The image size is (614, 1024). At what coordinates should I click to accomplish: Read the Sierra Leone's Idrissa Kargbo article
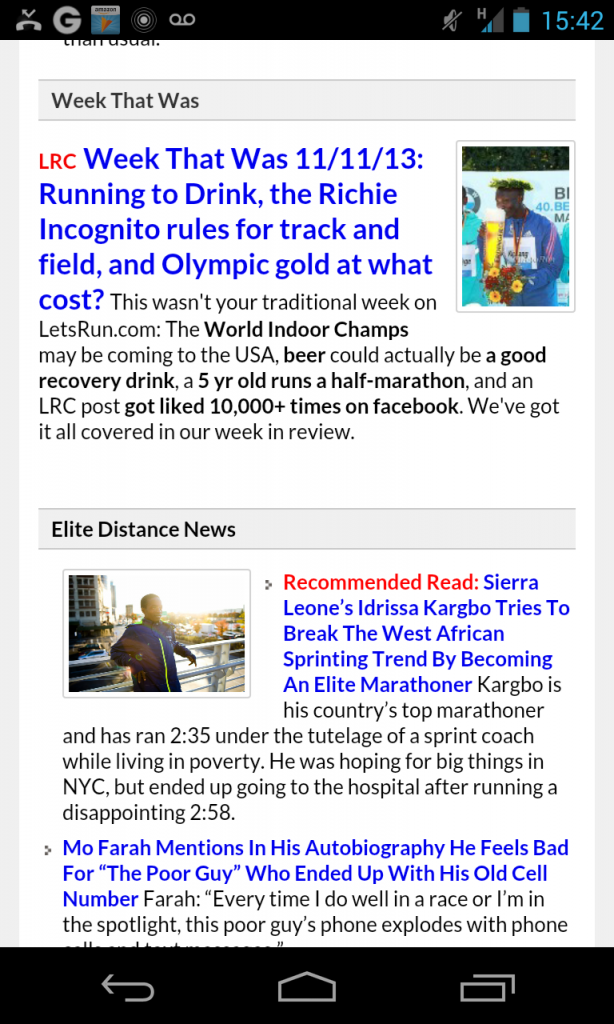pos(425,633)
